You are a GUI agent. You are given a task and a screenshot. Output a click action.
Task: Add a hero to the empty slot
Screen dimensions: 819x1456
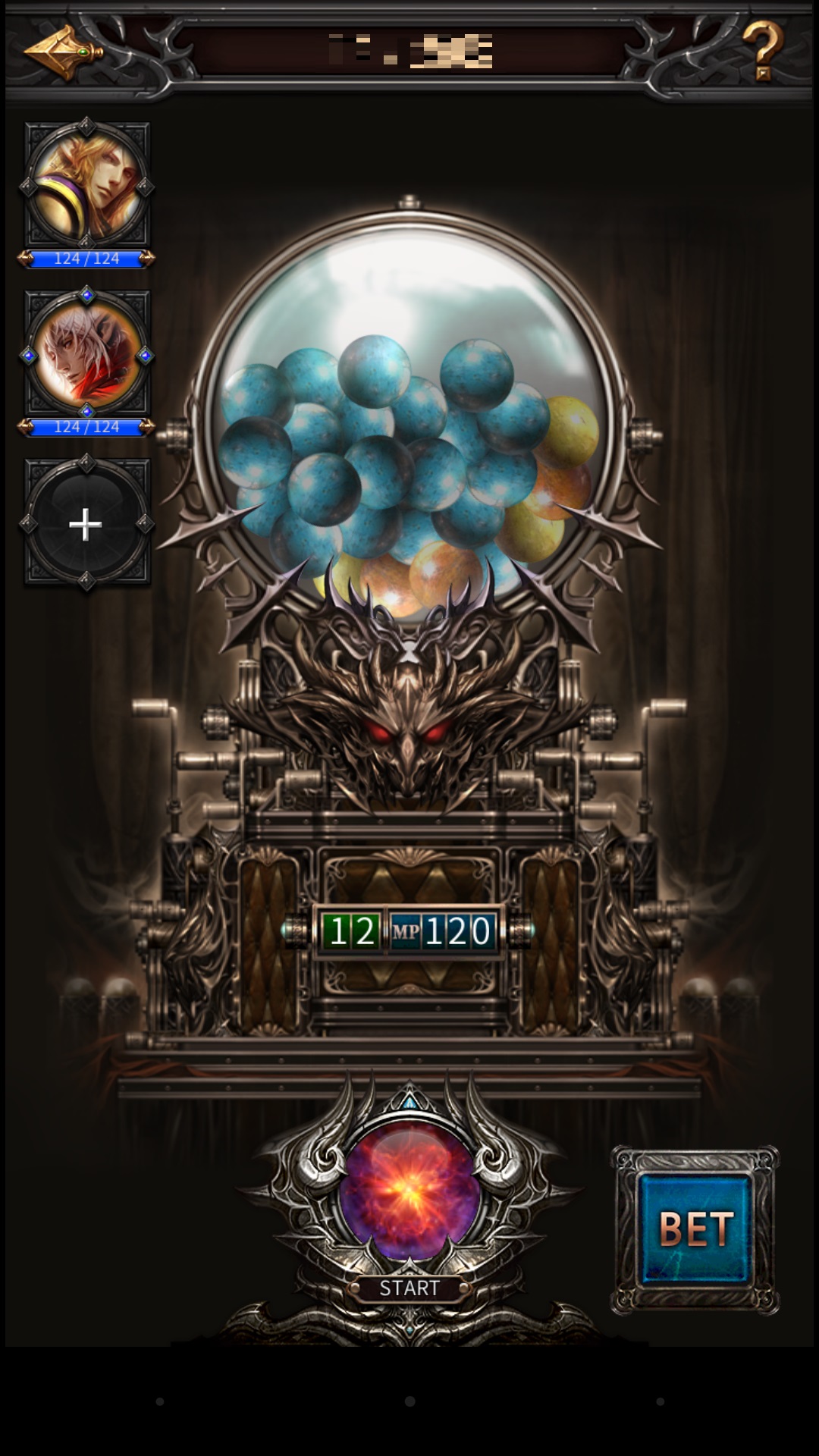[x=86, y=524]
